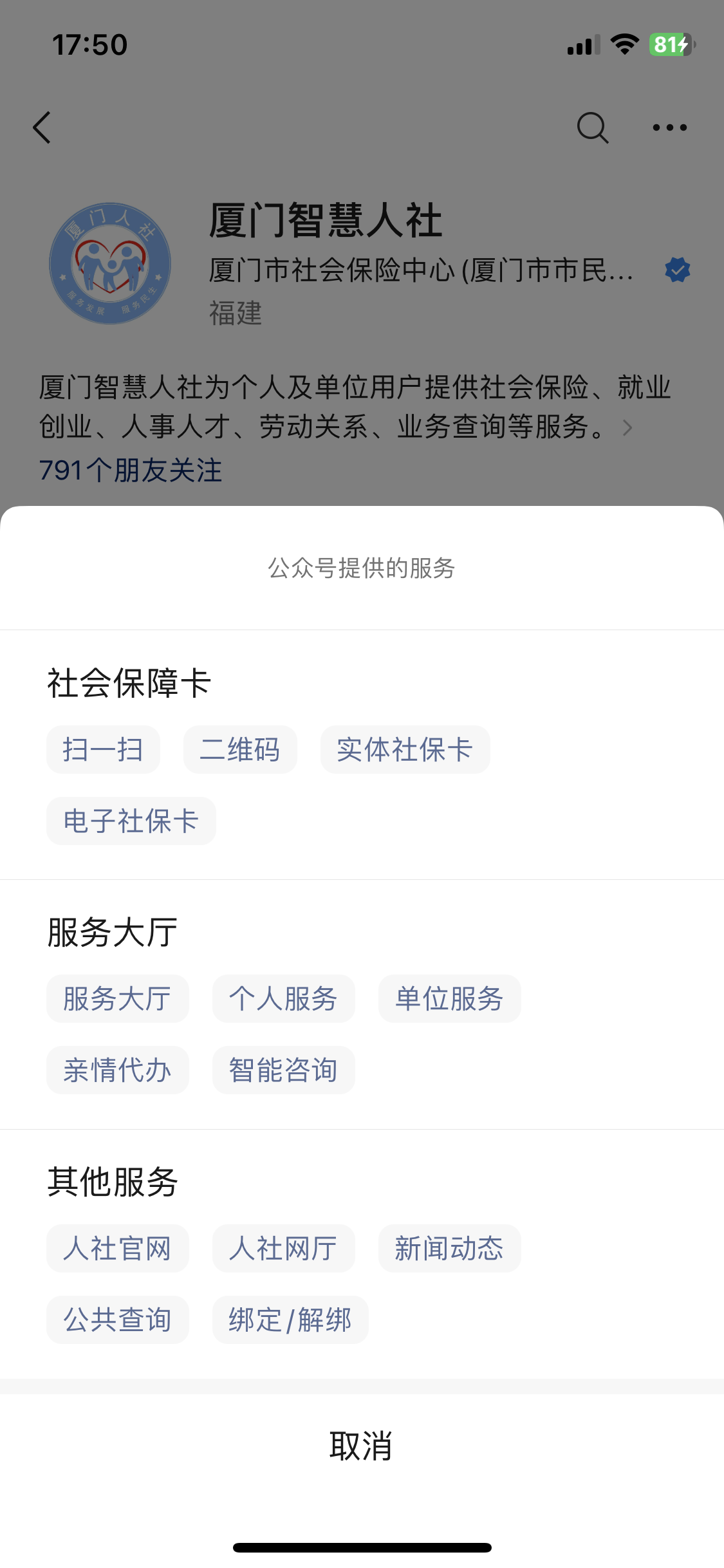The height and width of the screenshot is (1568, 724).
Task: Open 人社官网
Action: pos(117,1249)
